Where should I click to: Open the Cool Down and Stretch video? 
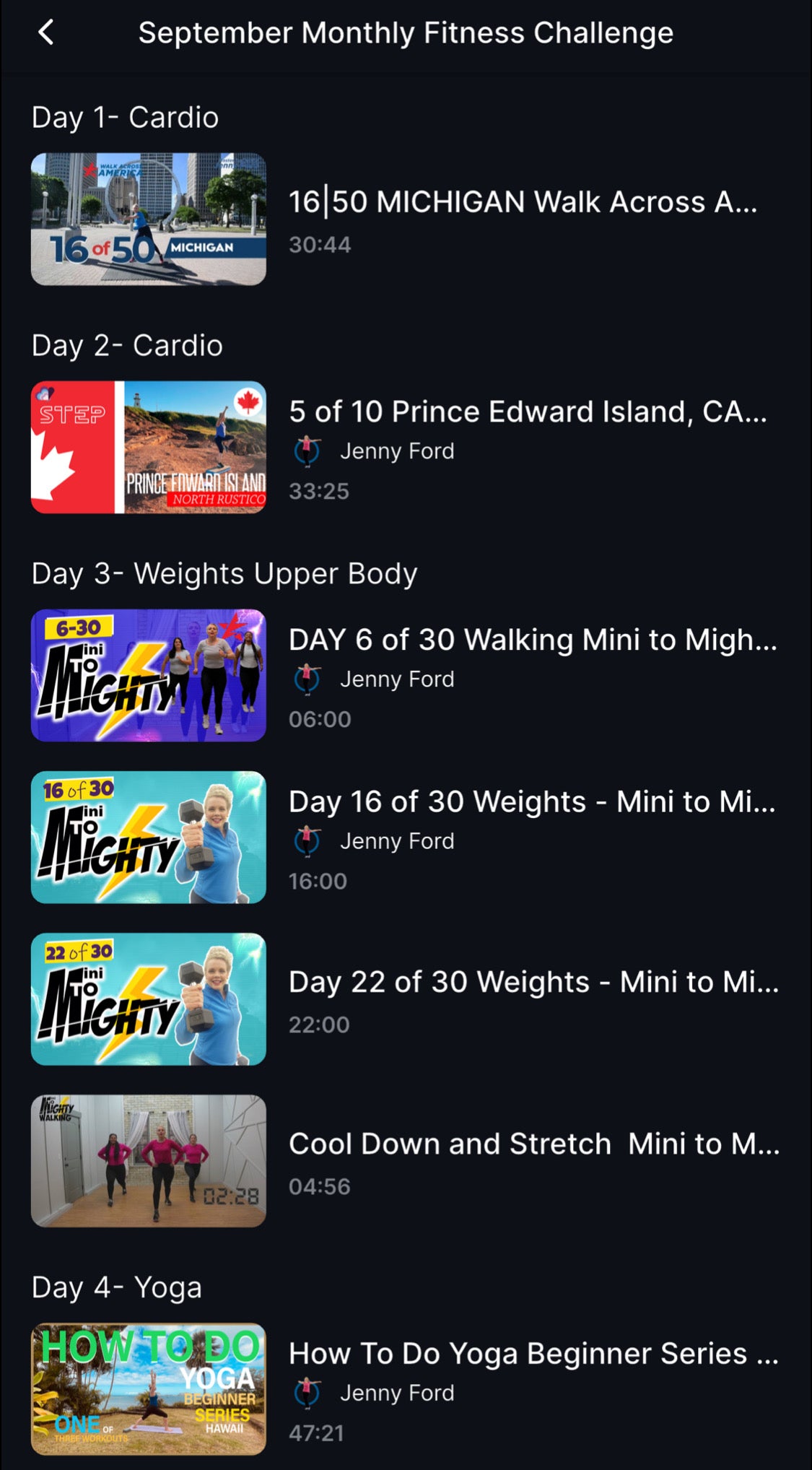click(x=148, y=1160)
